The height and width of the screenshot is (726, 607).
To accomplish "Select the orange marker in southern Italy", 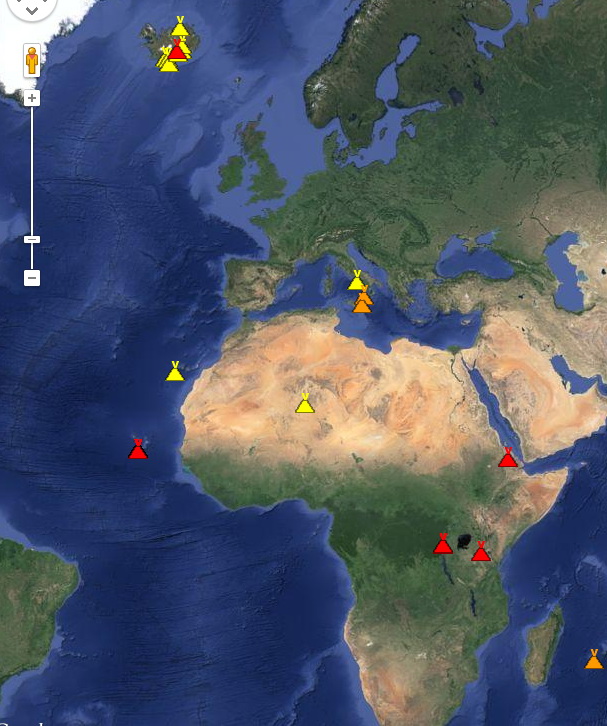I will click(362, 305).
